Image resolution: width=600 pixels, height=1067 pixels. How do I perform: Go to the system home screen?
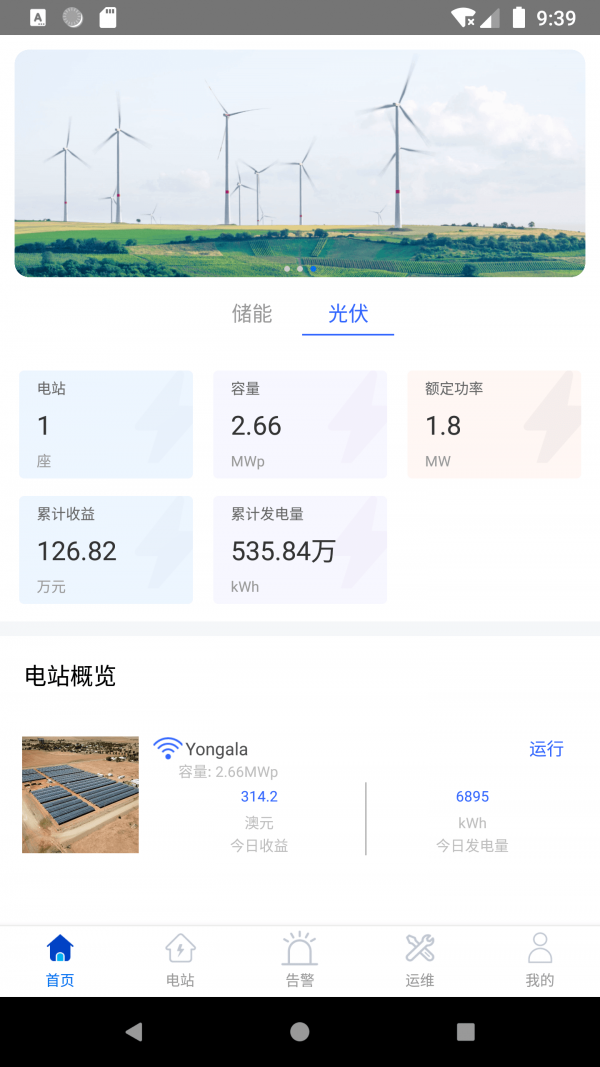300,1032
